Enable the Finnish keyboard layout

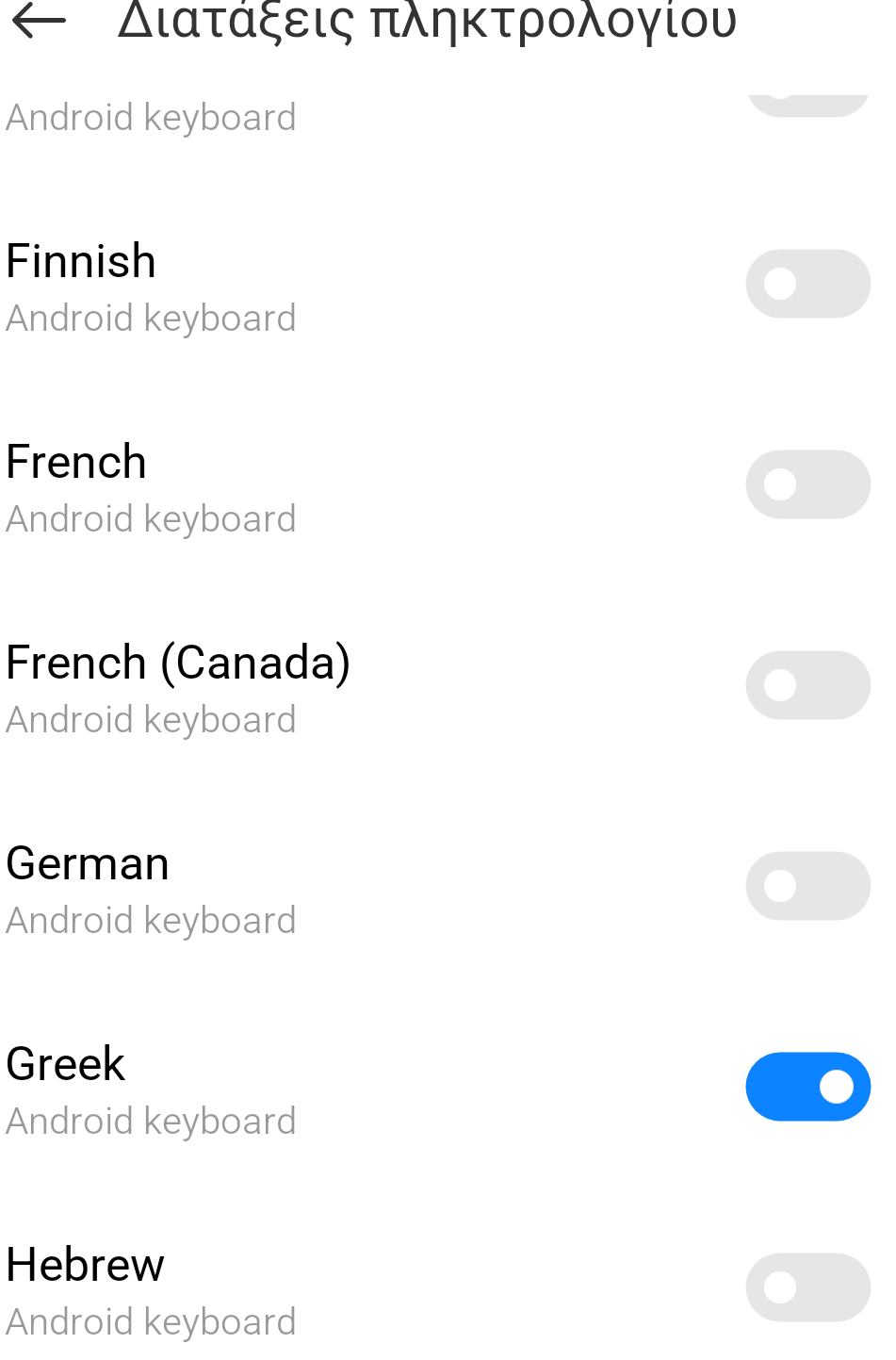click(807, 284)
